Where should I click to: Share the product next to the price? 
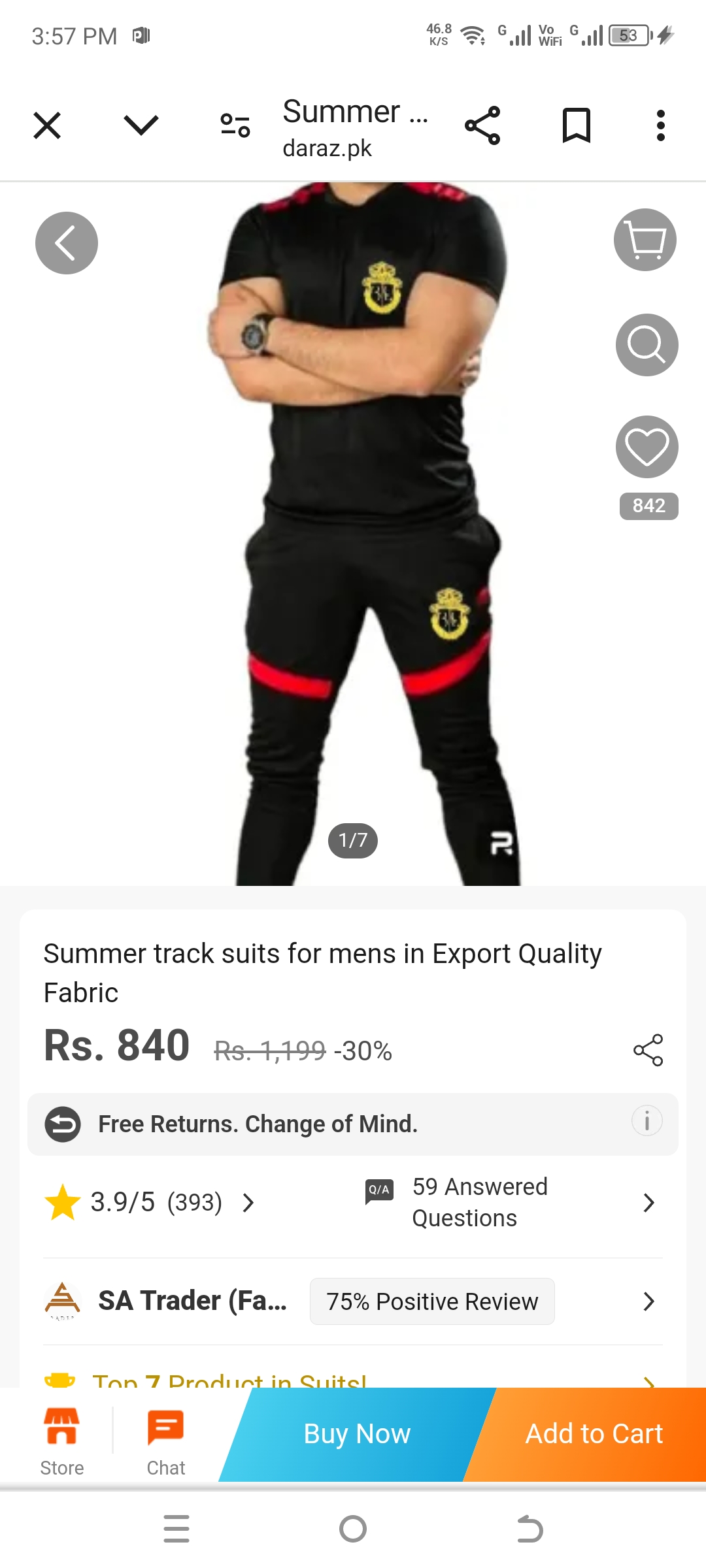click(x=648, y=1050)
